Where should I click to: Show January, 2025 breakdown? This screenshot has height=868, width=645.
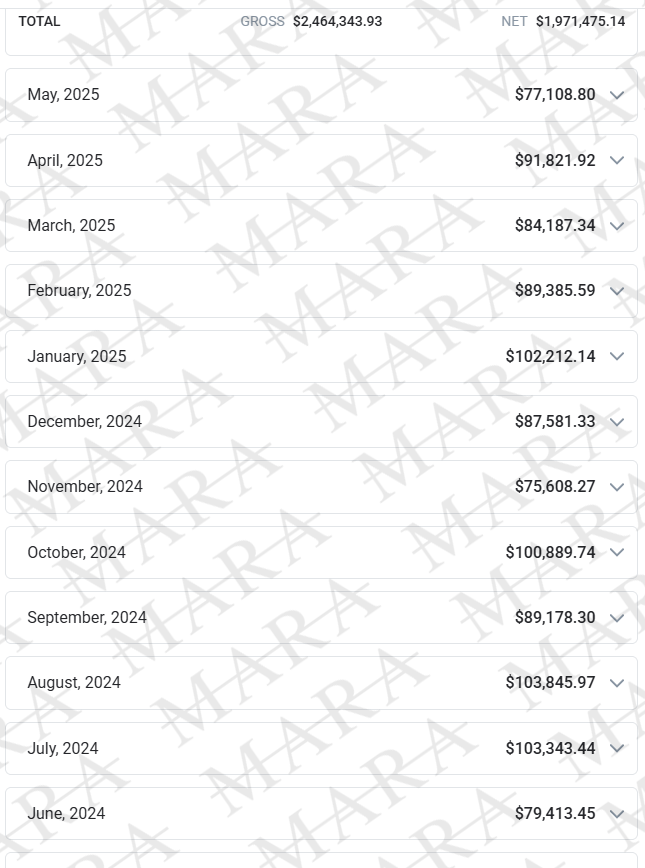click(616, 356)
